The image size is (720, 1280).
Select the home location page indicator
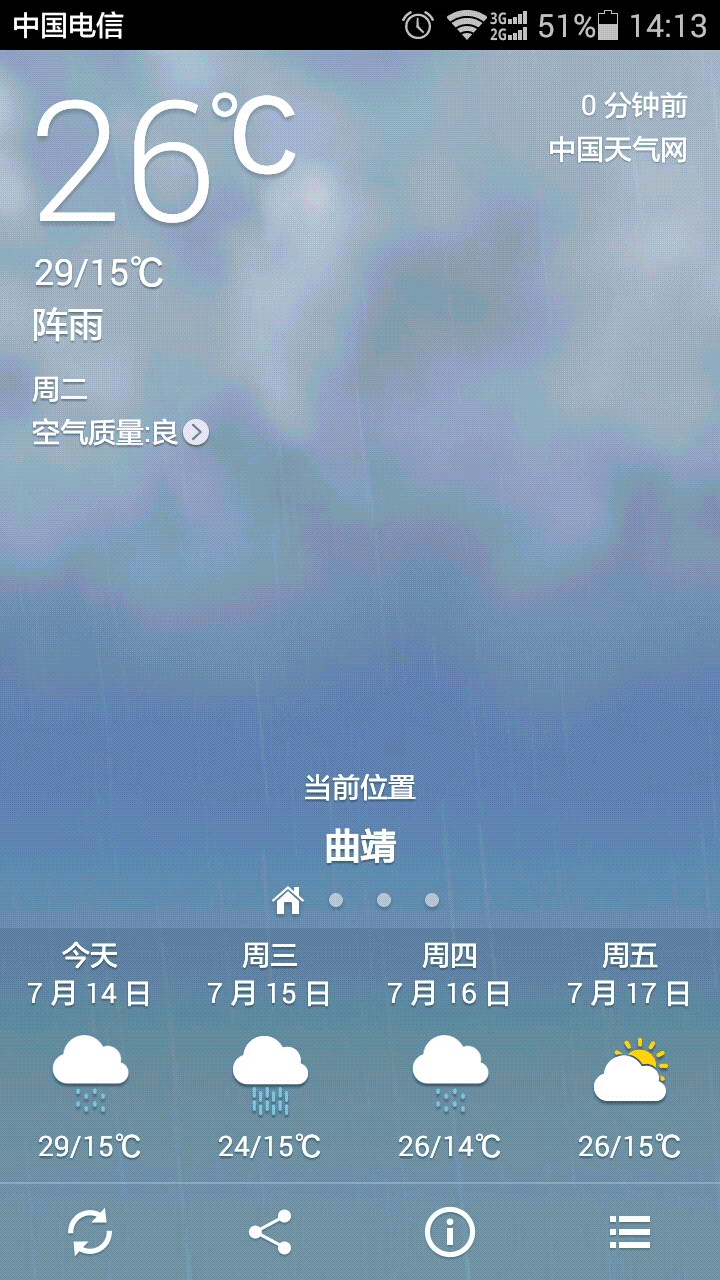click(288, 900)
